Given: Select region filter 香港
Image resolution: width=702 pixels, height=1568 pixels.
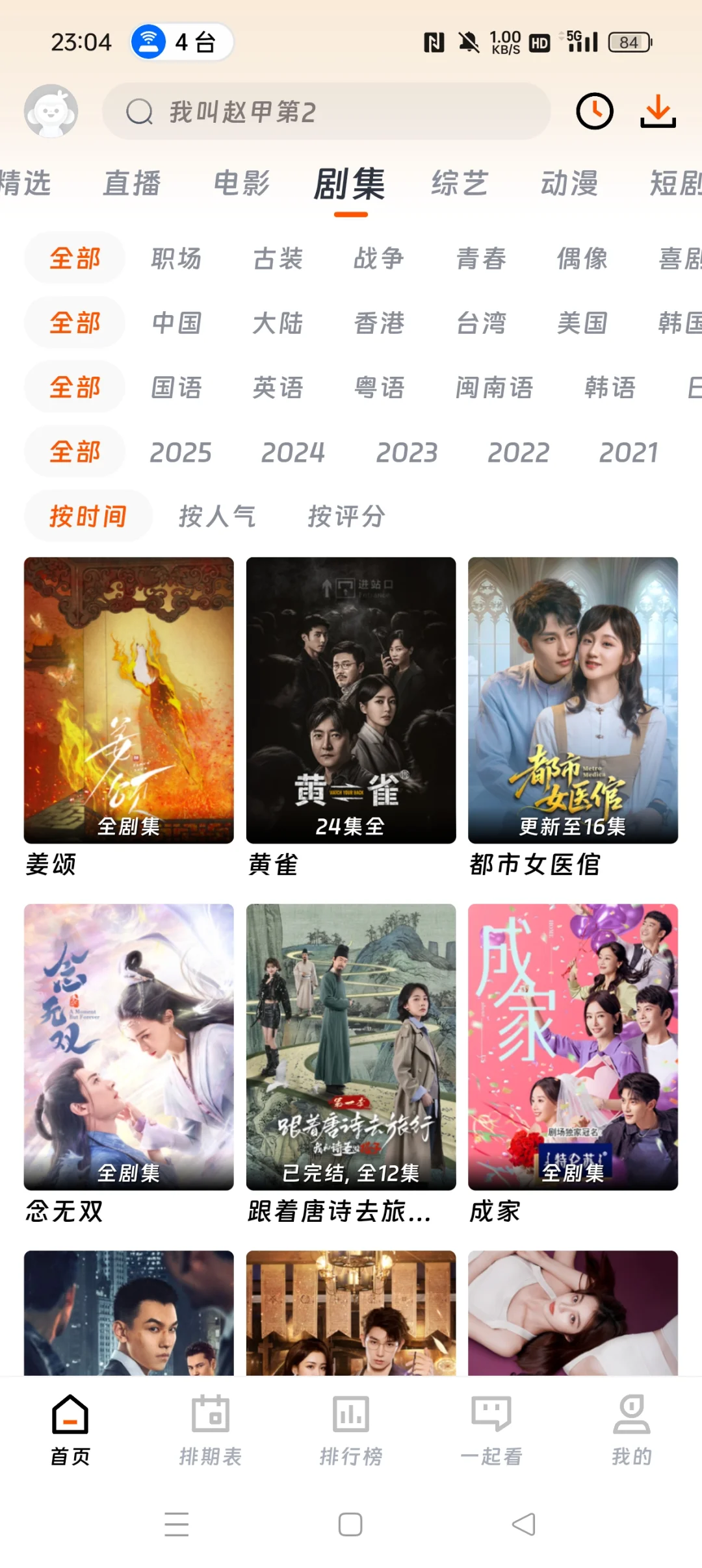Looking at the screenshot, I should tap(379, 323).
